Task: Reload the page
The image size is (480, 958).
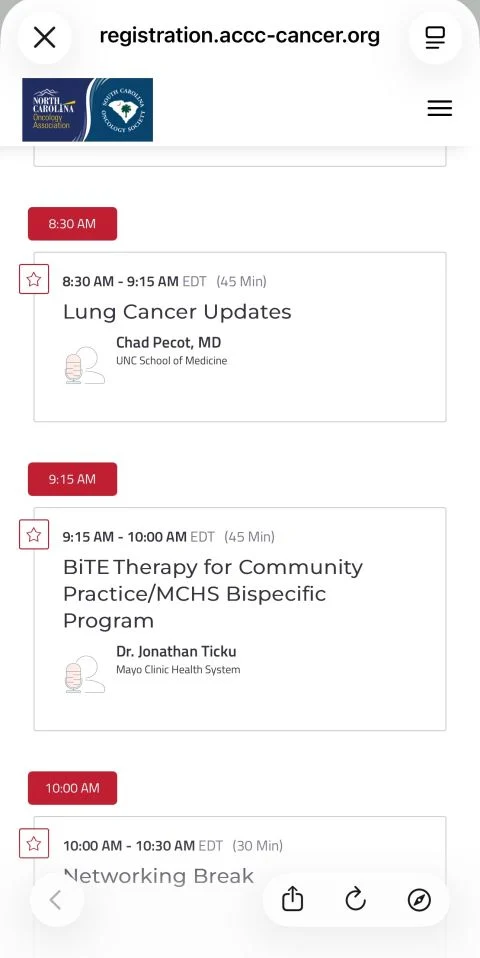Action: coord(355,899)
